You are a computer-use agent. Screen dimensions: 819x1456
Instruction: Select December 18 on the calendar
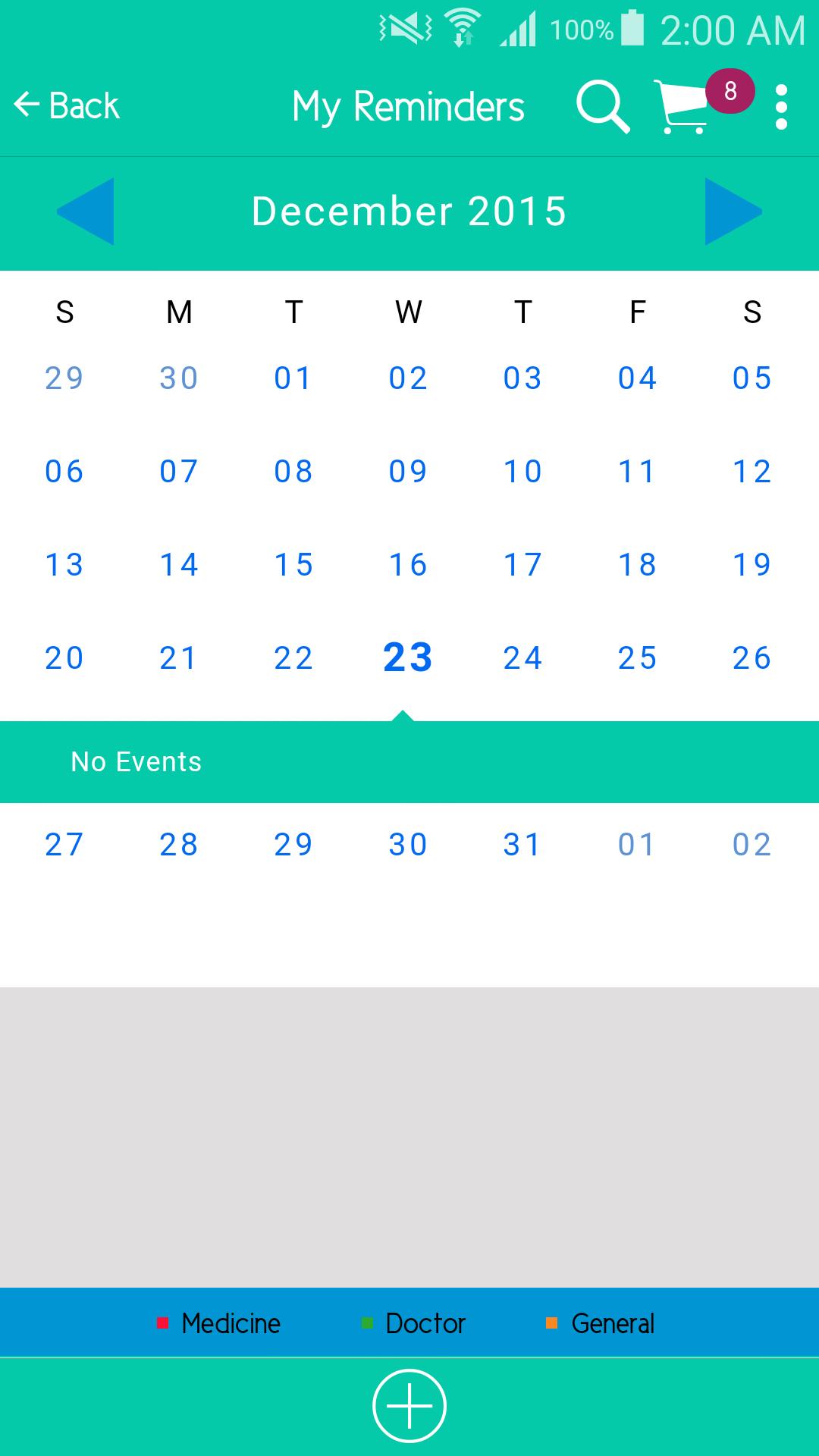coord(637,565)
